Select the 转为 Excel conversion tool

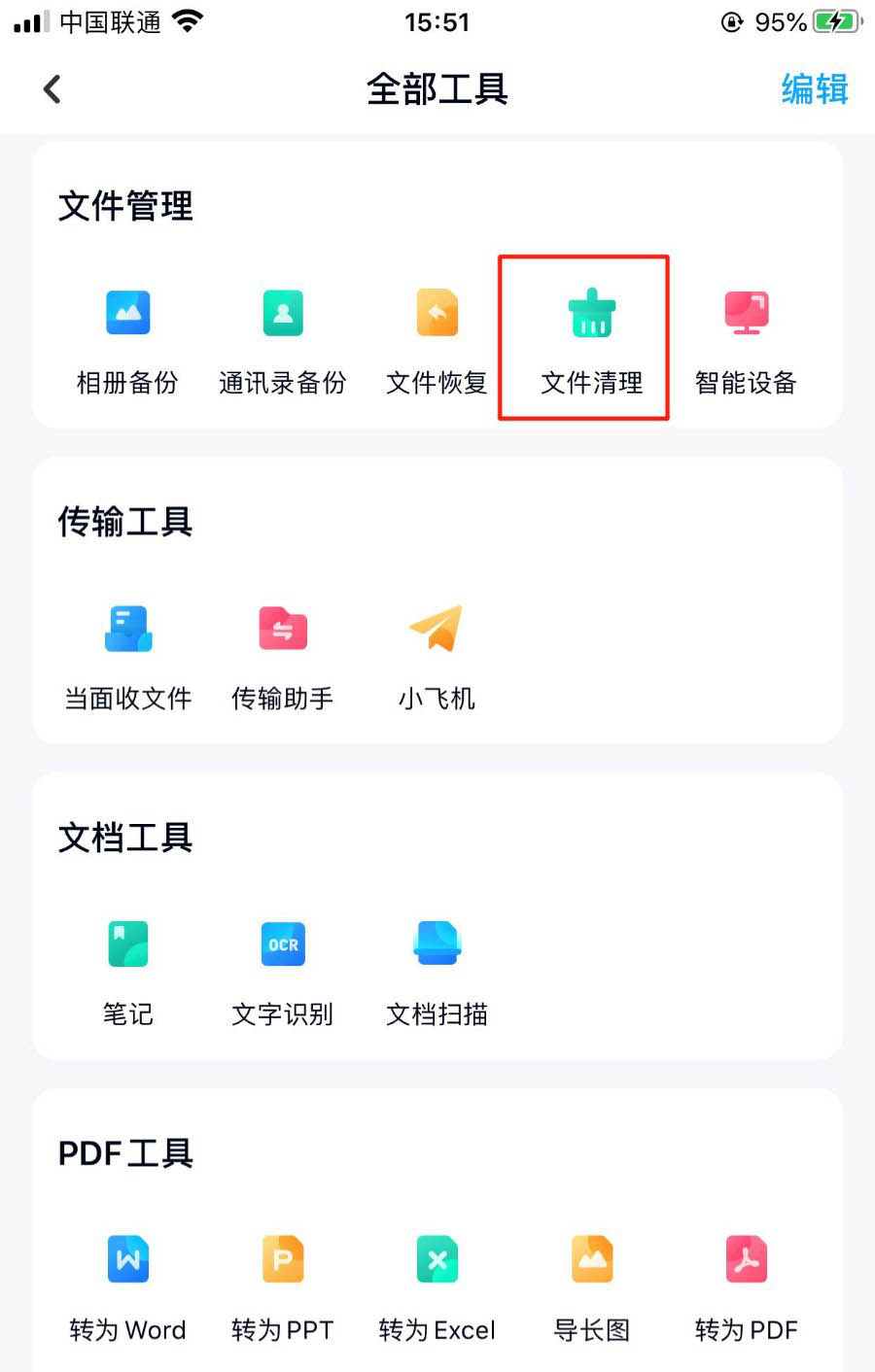437,1283
